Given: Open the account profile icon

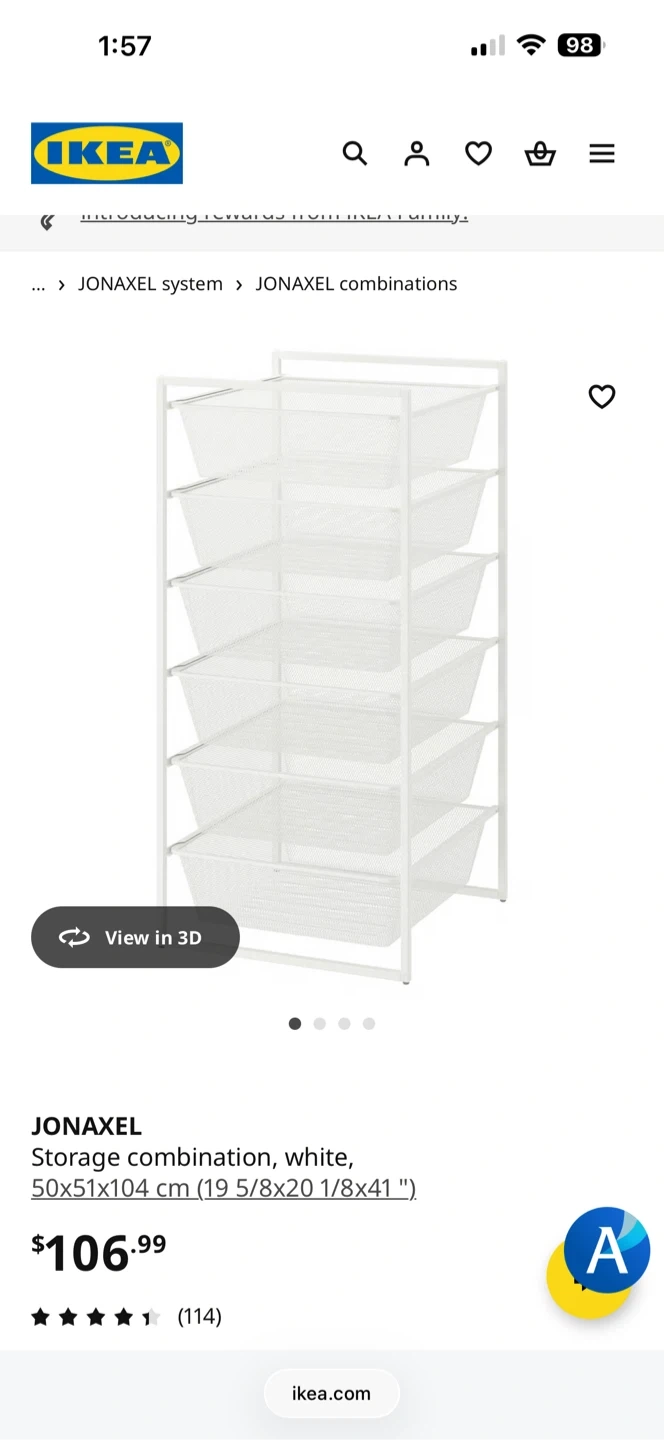Looking at the screenshot, I should click(416, 153).
